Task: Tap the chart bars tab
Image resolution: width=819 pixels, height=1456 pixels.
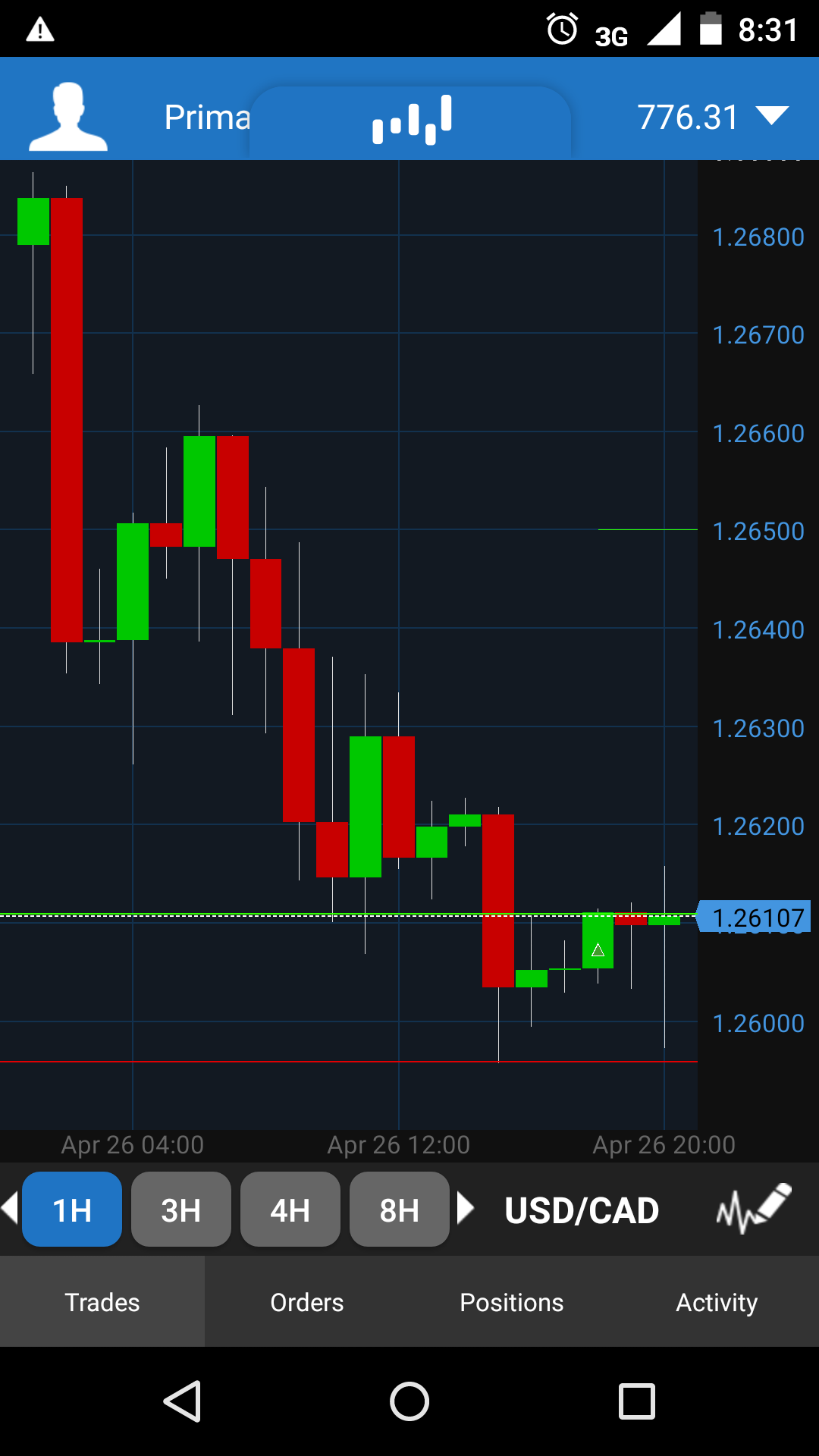Action: (411, 120)
